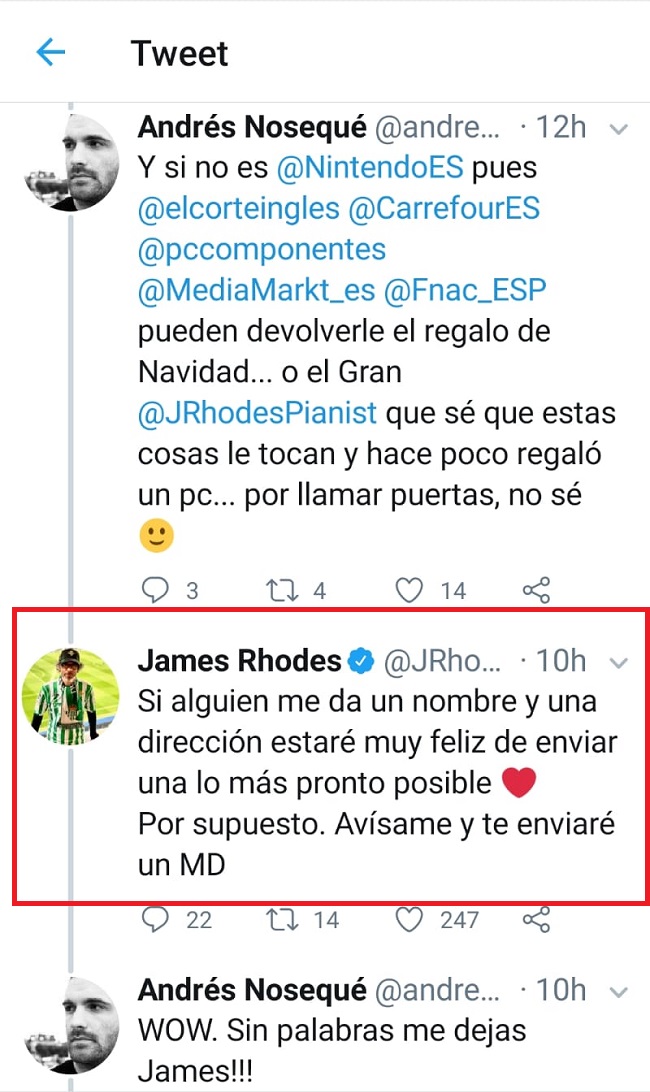Reply to James Rhodes' tweet
Viewport: 650px width, 1092px height.
(x=155, y=920)
